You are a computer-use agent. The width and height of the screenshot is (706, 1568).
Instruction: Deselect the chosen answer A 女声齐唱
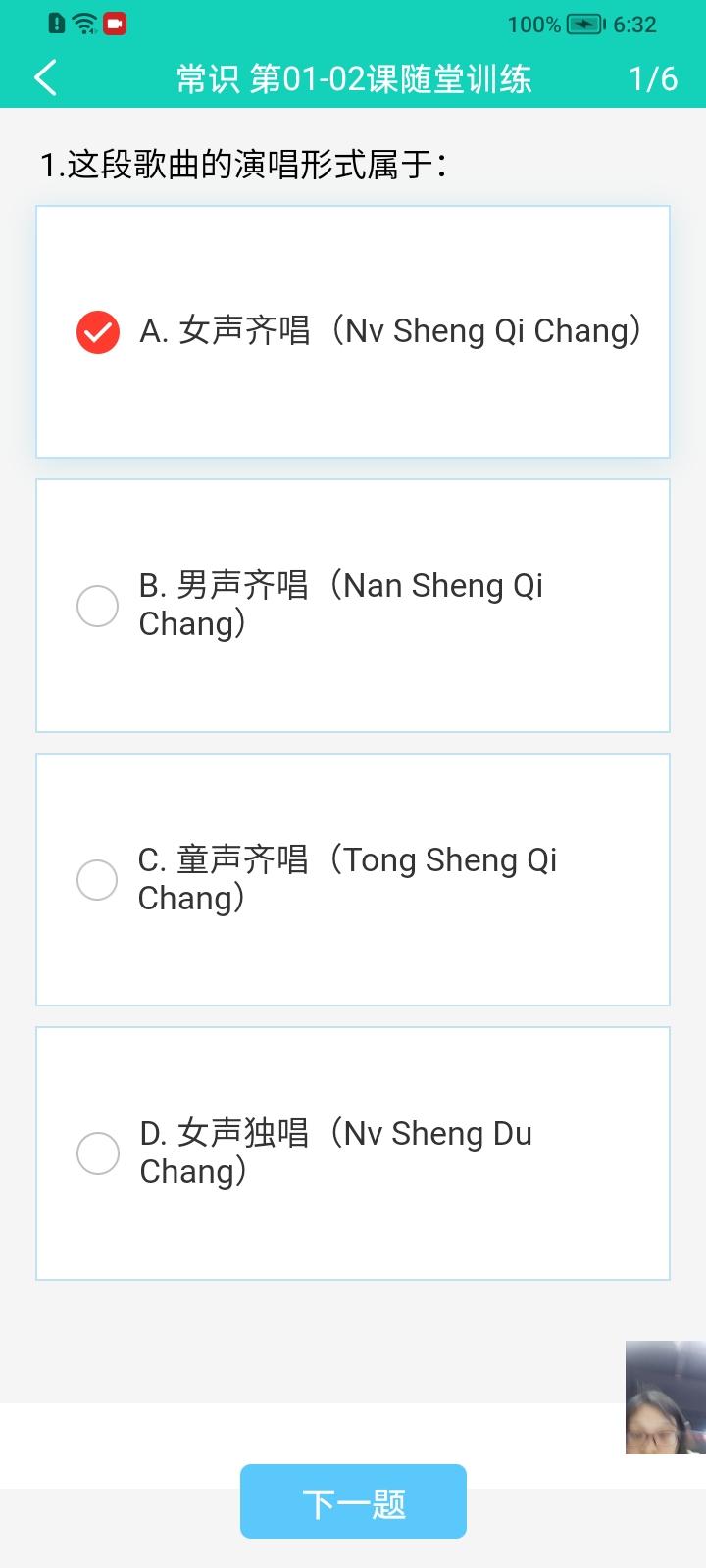97,331
